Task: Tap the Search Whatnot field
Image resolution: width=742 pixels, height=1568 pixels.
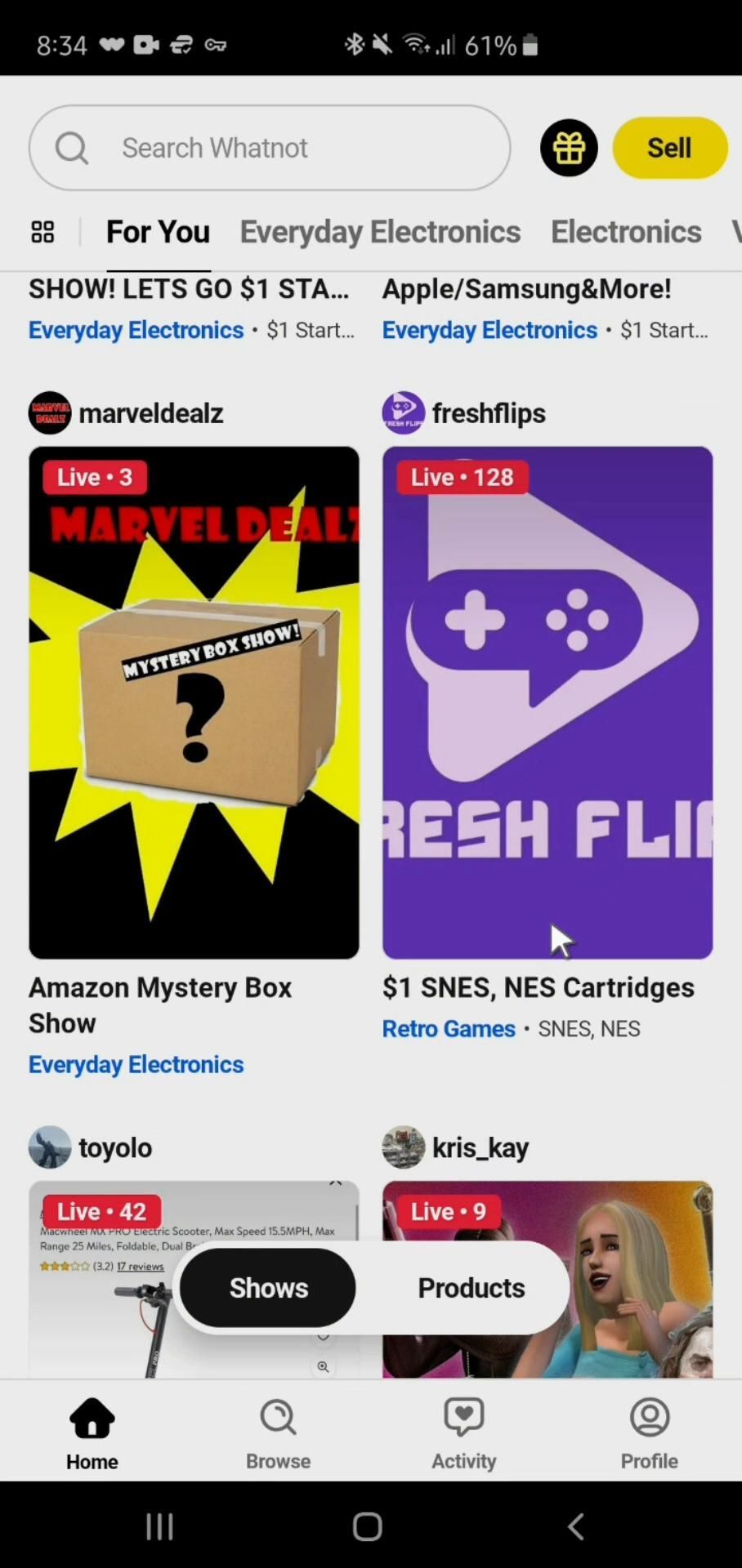Action: coord(270,148)
